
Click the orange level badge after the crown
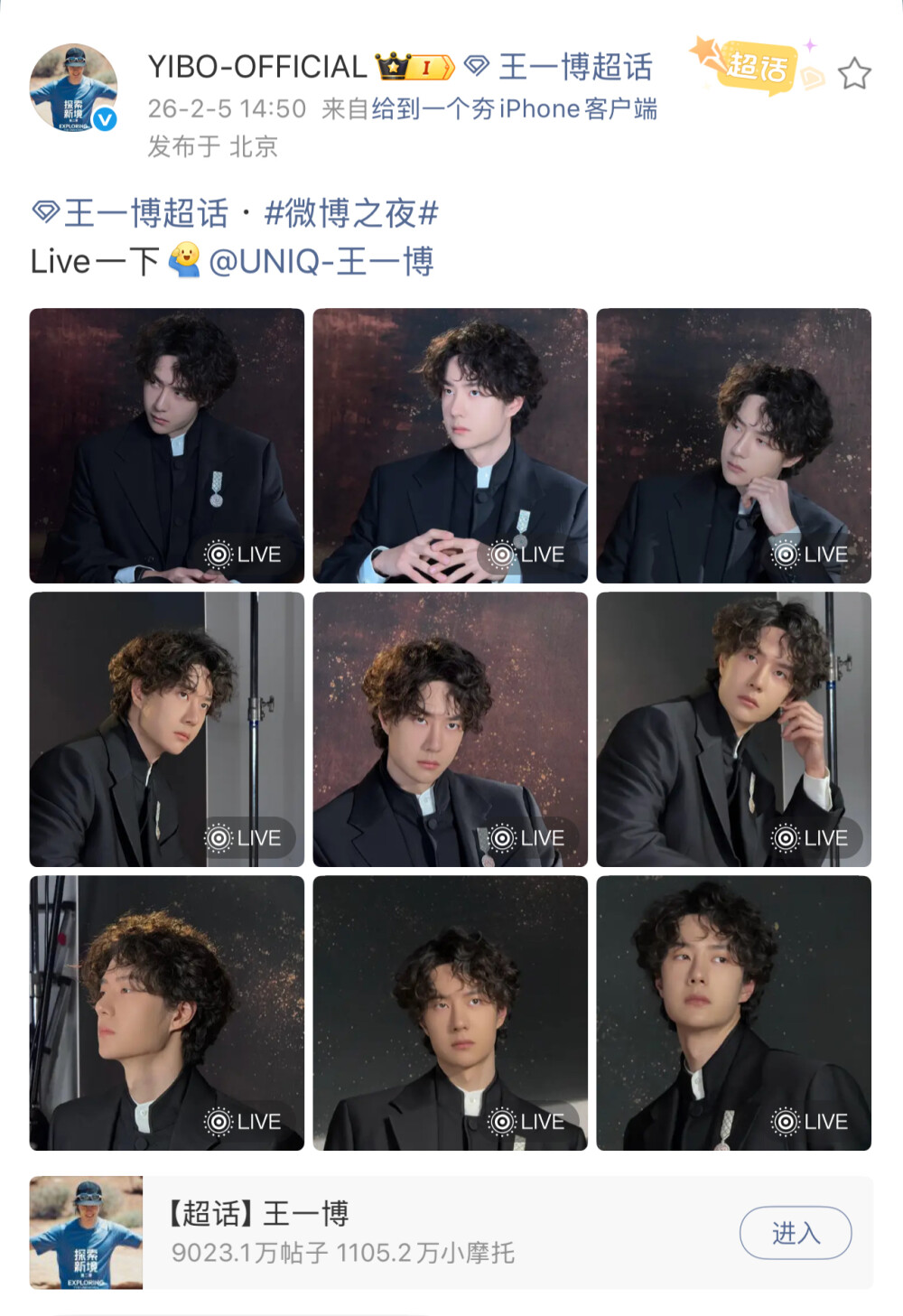pyautogui.click(x=428, y=65)
